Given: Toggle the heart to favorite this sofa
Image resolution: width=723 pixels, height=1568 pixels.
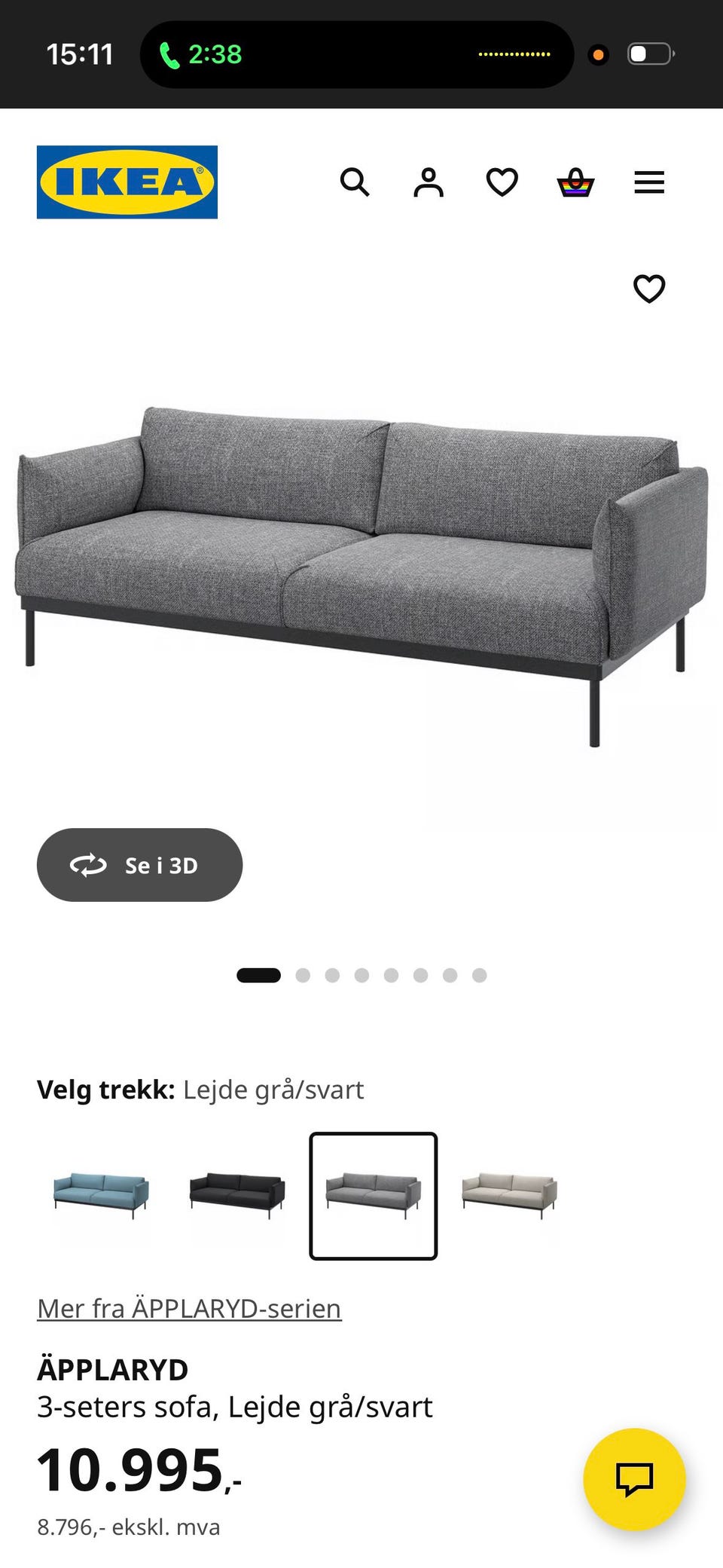Looking at the screenshot, I should tap(649, 289).
